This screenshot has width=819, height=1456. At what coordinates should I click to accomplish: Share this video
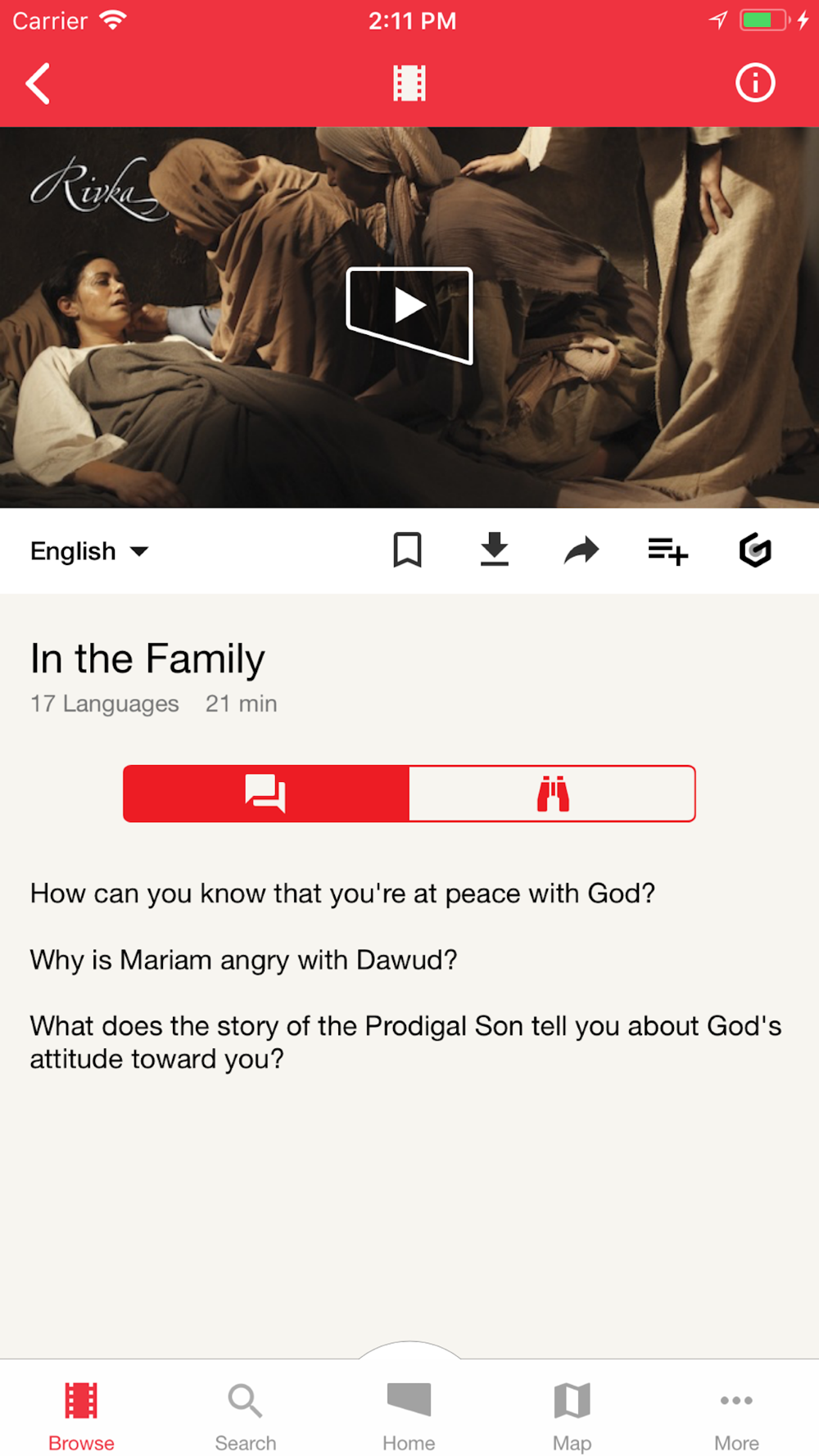click(x=581, y=550)
